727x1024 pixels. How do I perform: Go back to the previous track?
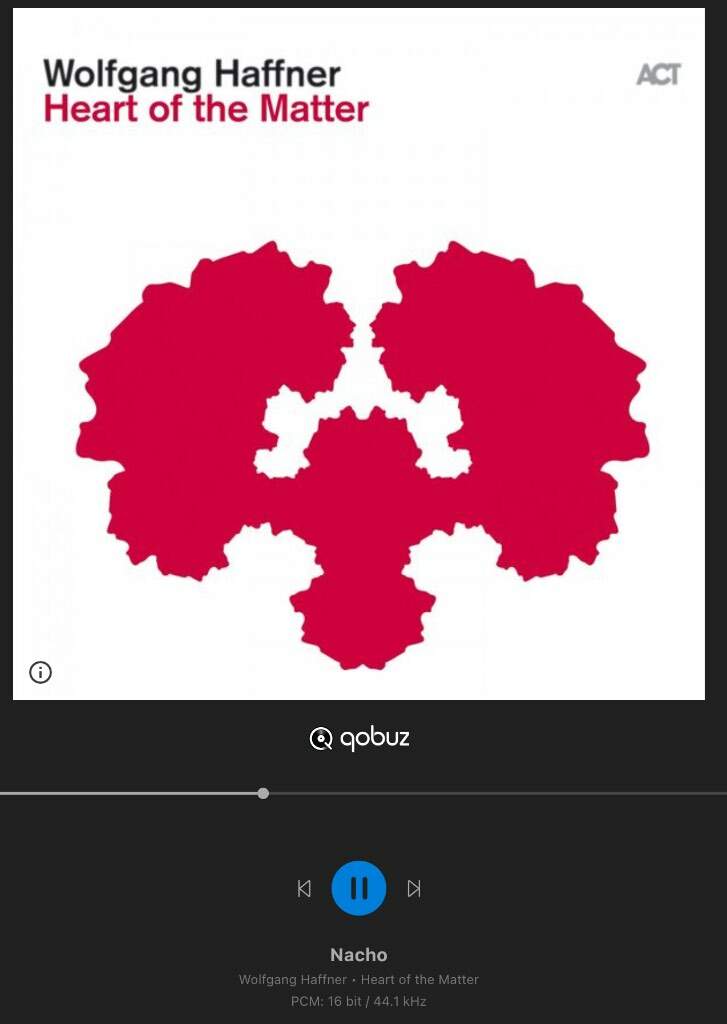coord(304,888)
